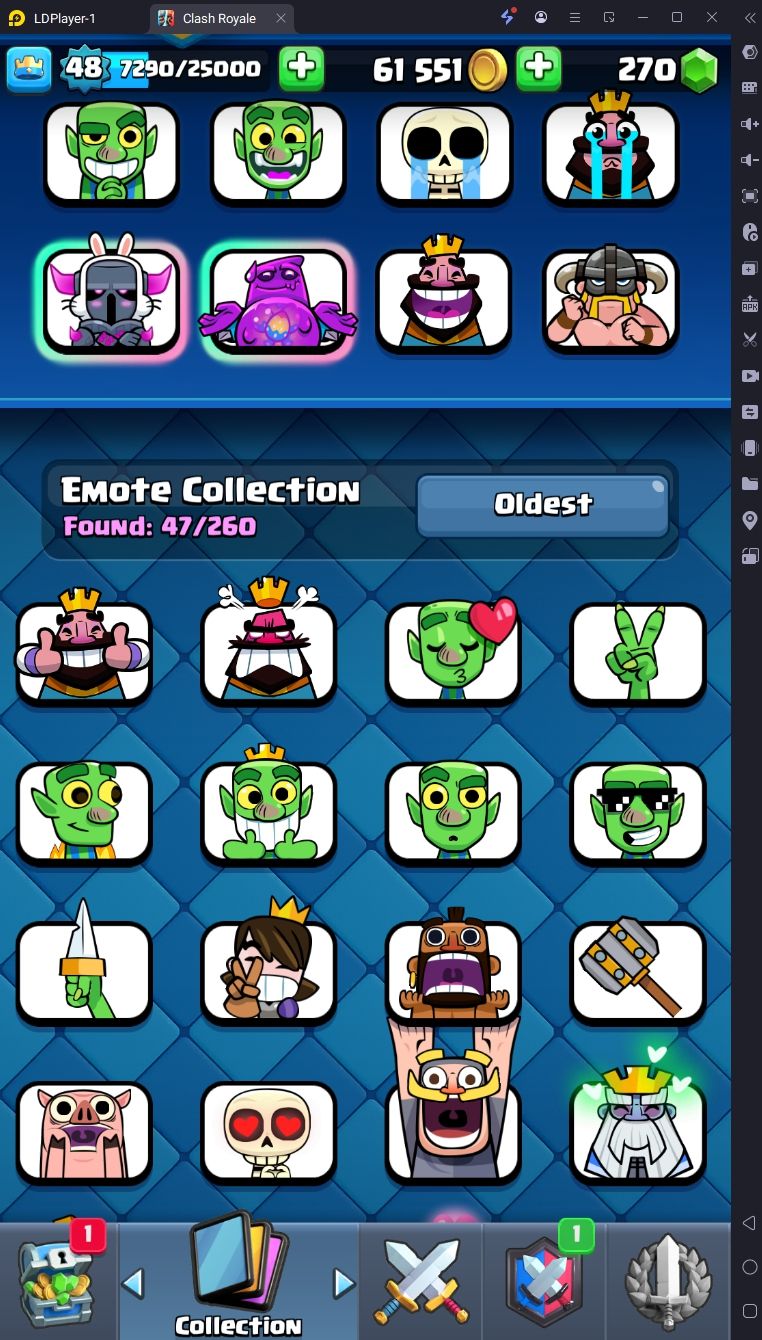This screenshot has height=1340, width=762.
Task: Select the pig face emote
Action: click(84, 1131)
